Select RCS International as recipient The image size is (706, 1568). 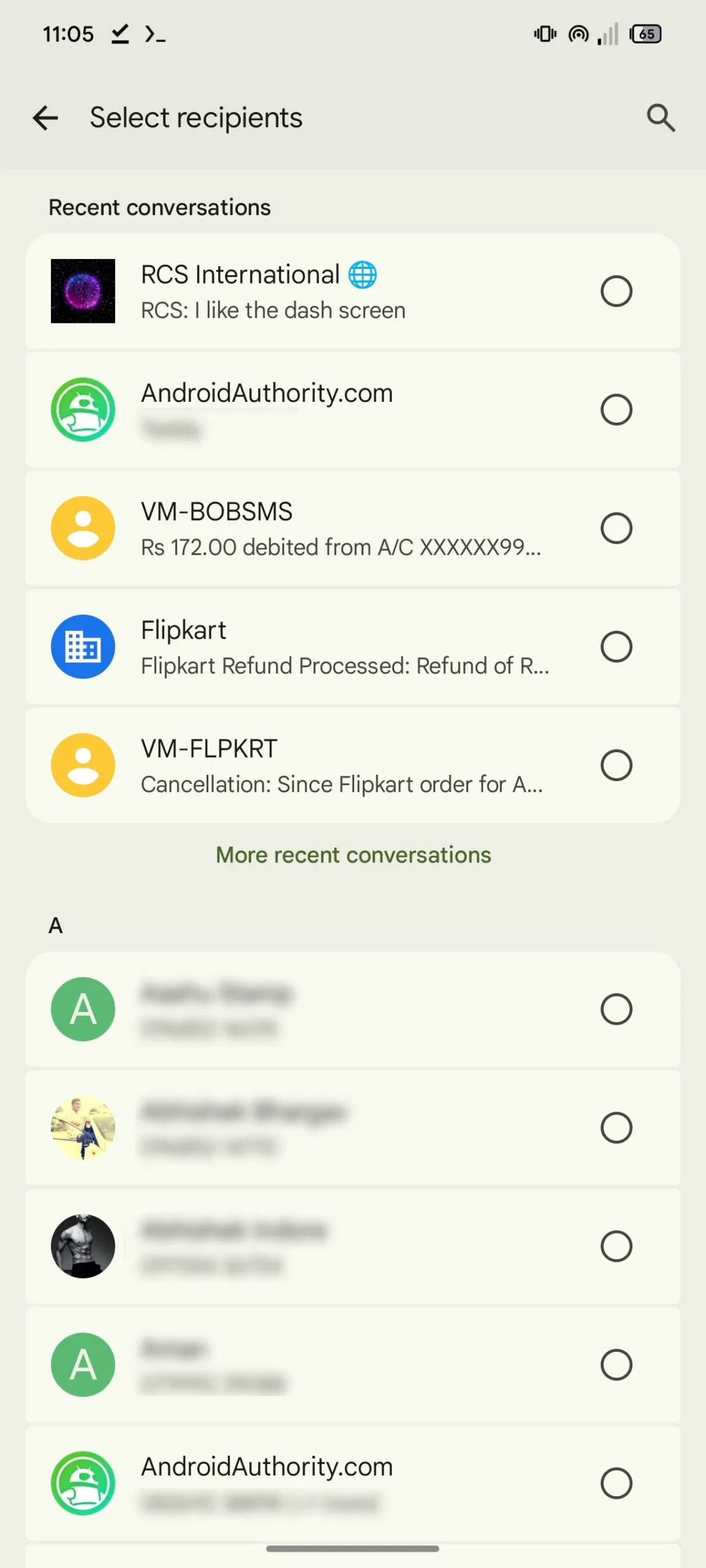tap(616, 291)
